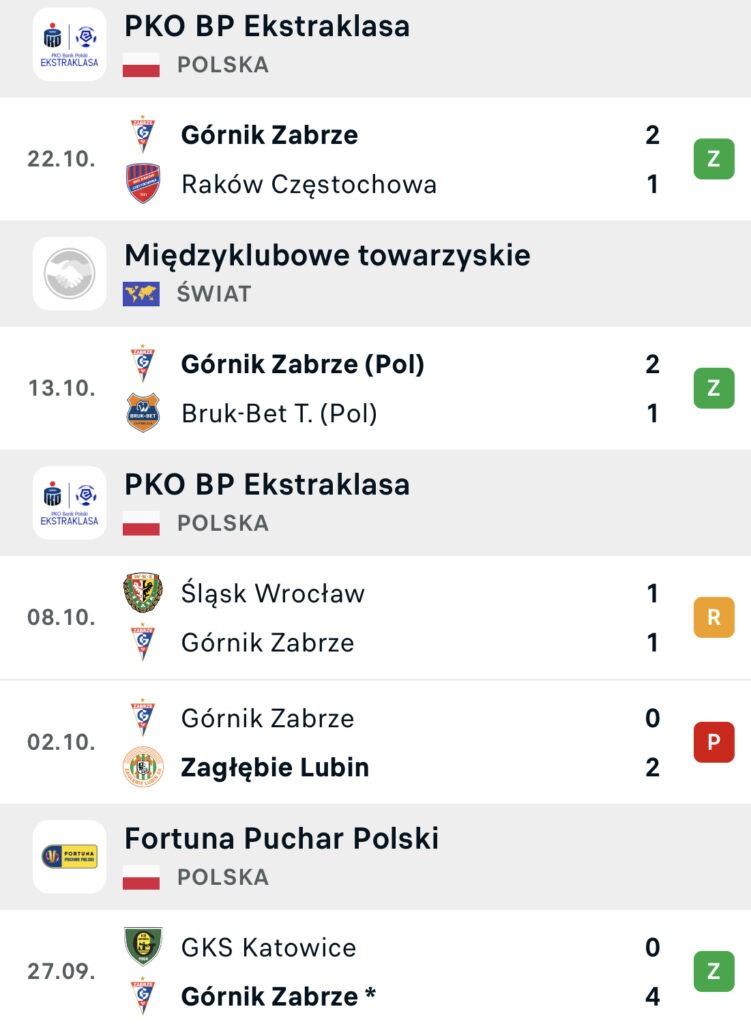
Task: Open the Fortuna Puchar Polski competition header
Action: tap(281, 856)
